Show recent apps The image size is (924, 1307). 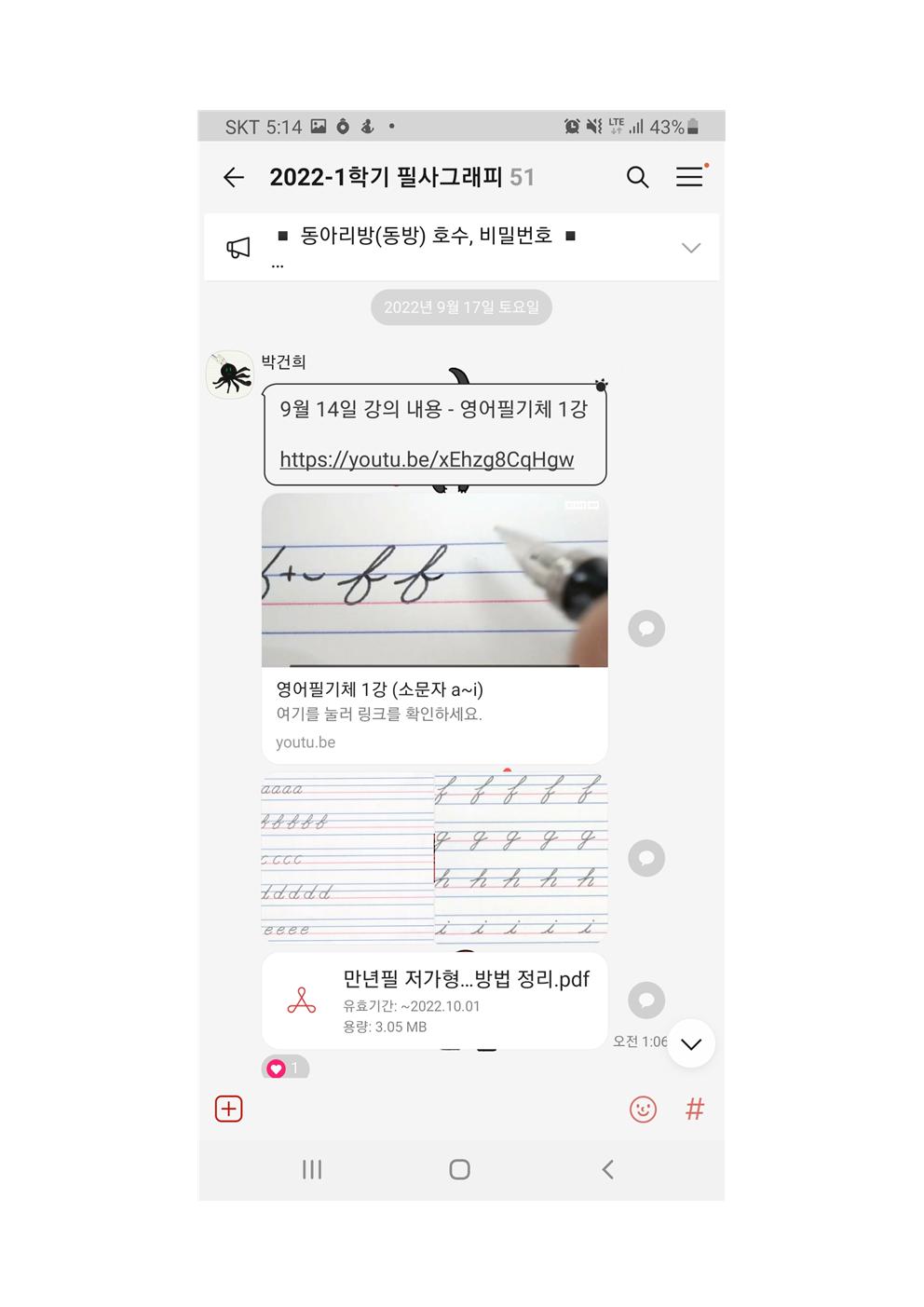[x=312, y=1169]
